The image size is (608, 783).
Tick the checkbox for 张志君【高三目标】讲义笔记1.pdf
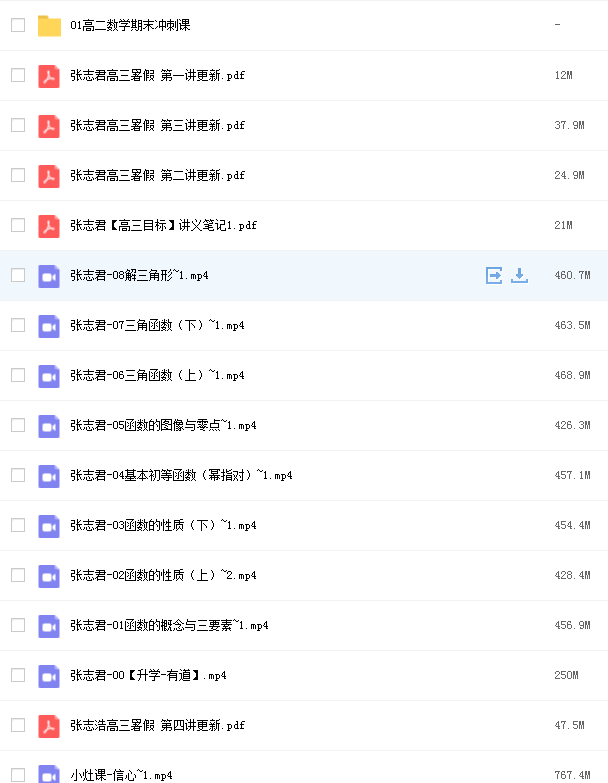pos(18,225)
